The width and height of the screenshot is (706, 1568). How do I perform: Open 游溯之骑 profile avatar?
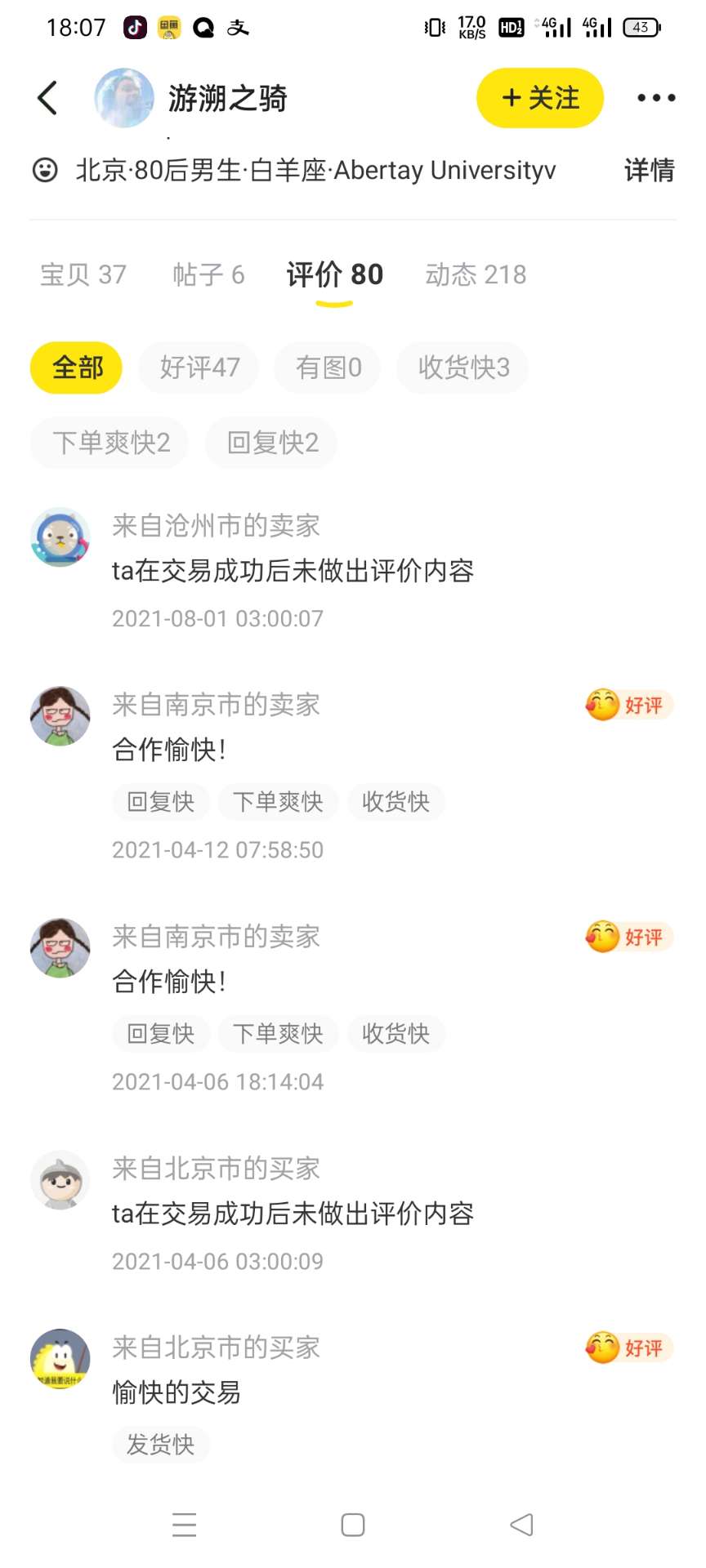[x=124, y=98]
